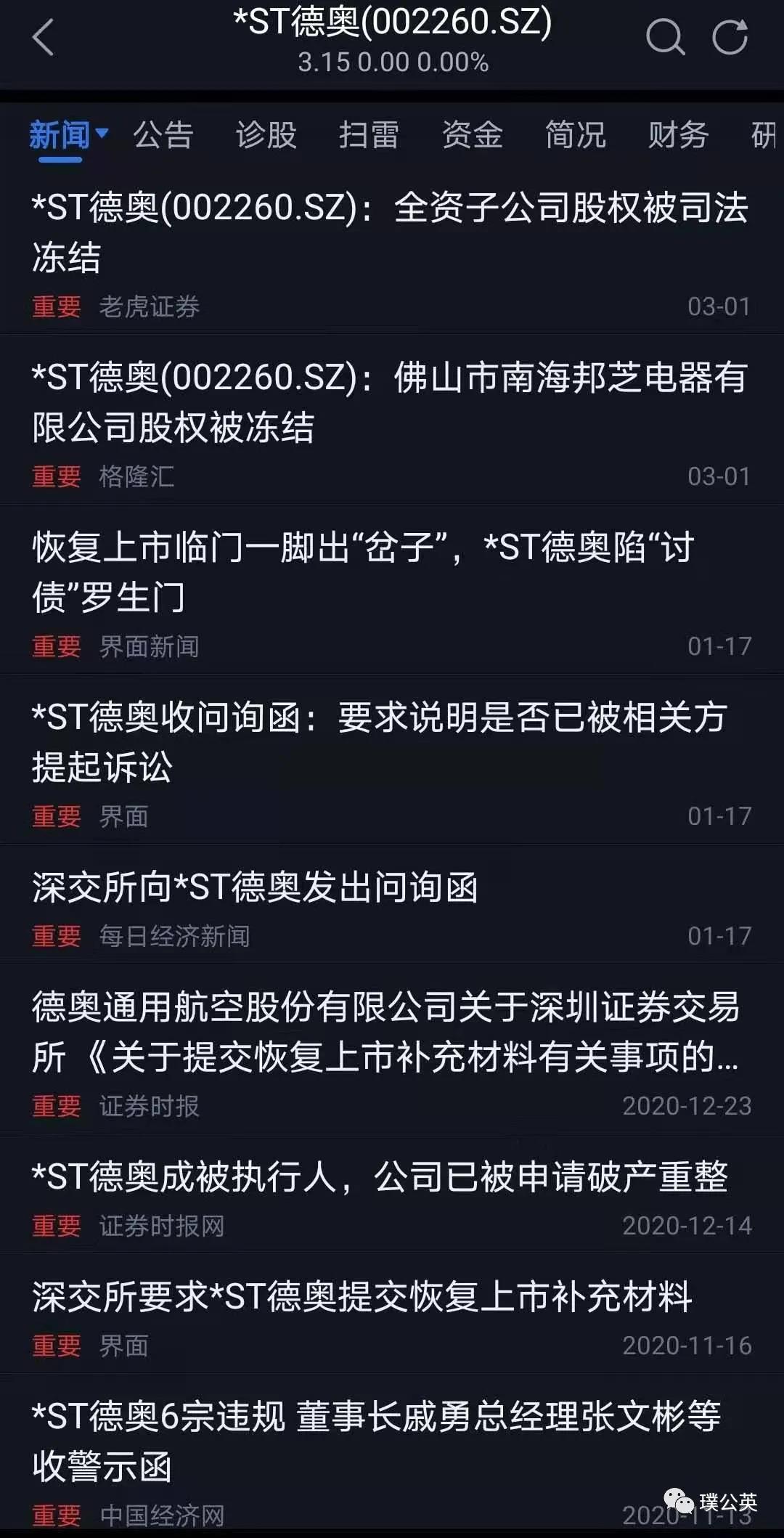This screenshot has height=1538, width=784.
Task: Read the 界面新闻 article on 罗生门
Action: point(392,590)
